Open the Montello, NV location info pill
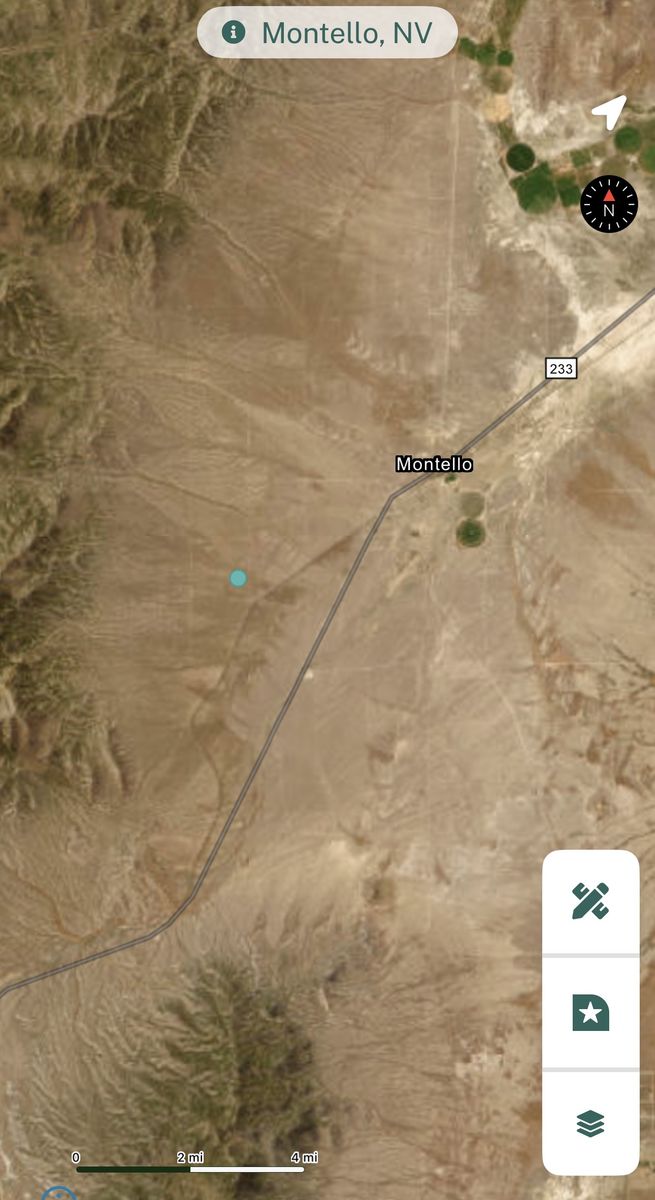Image resolution: width=655 pixels, height=1200 pixels. [327, 32]
